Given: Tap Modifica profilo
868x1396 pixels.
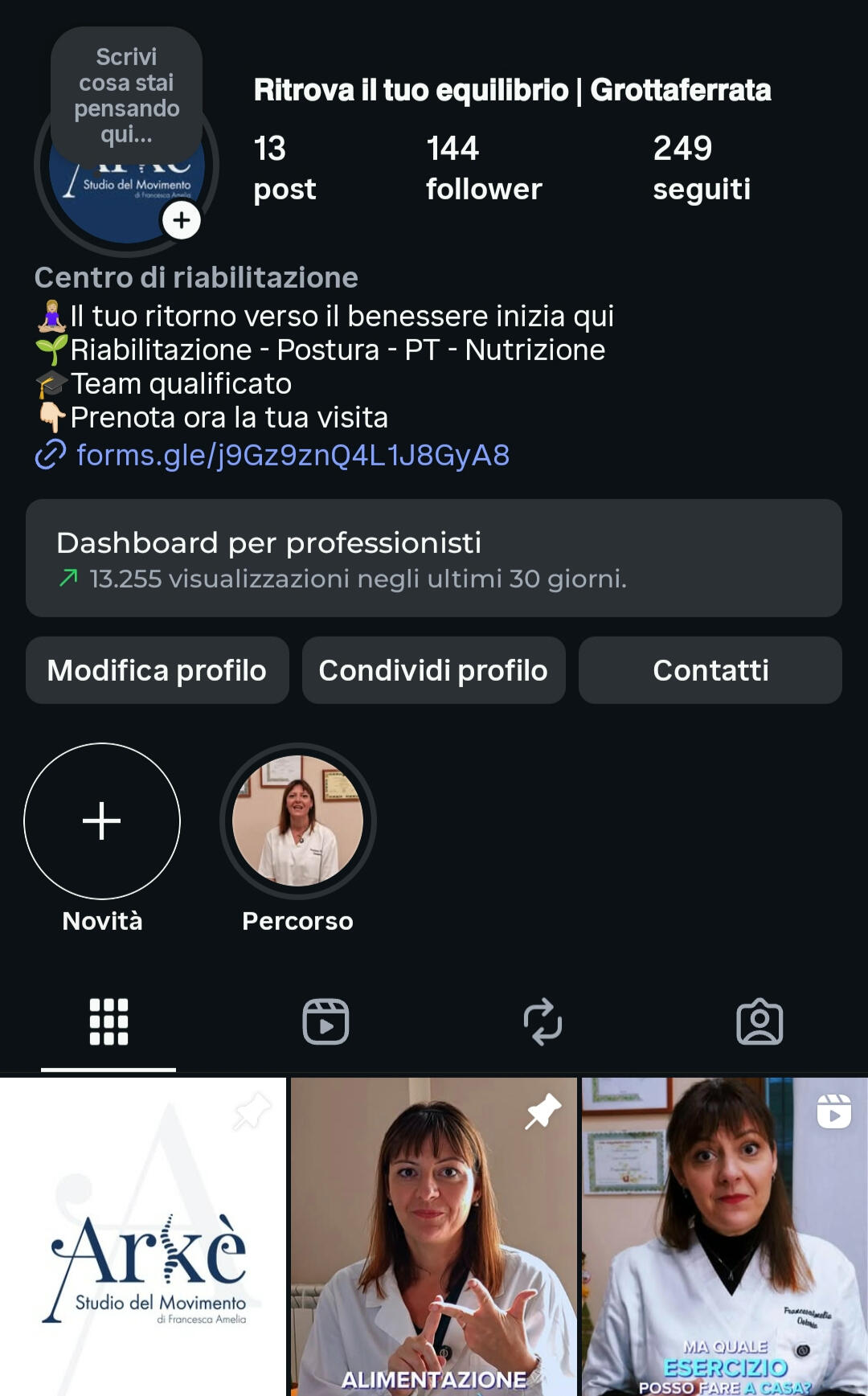Looking at the screenshot, I should click(x=158, y=670).
